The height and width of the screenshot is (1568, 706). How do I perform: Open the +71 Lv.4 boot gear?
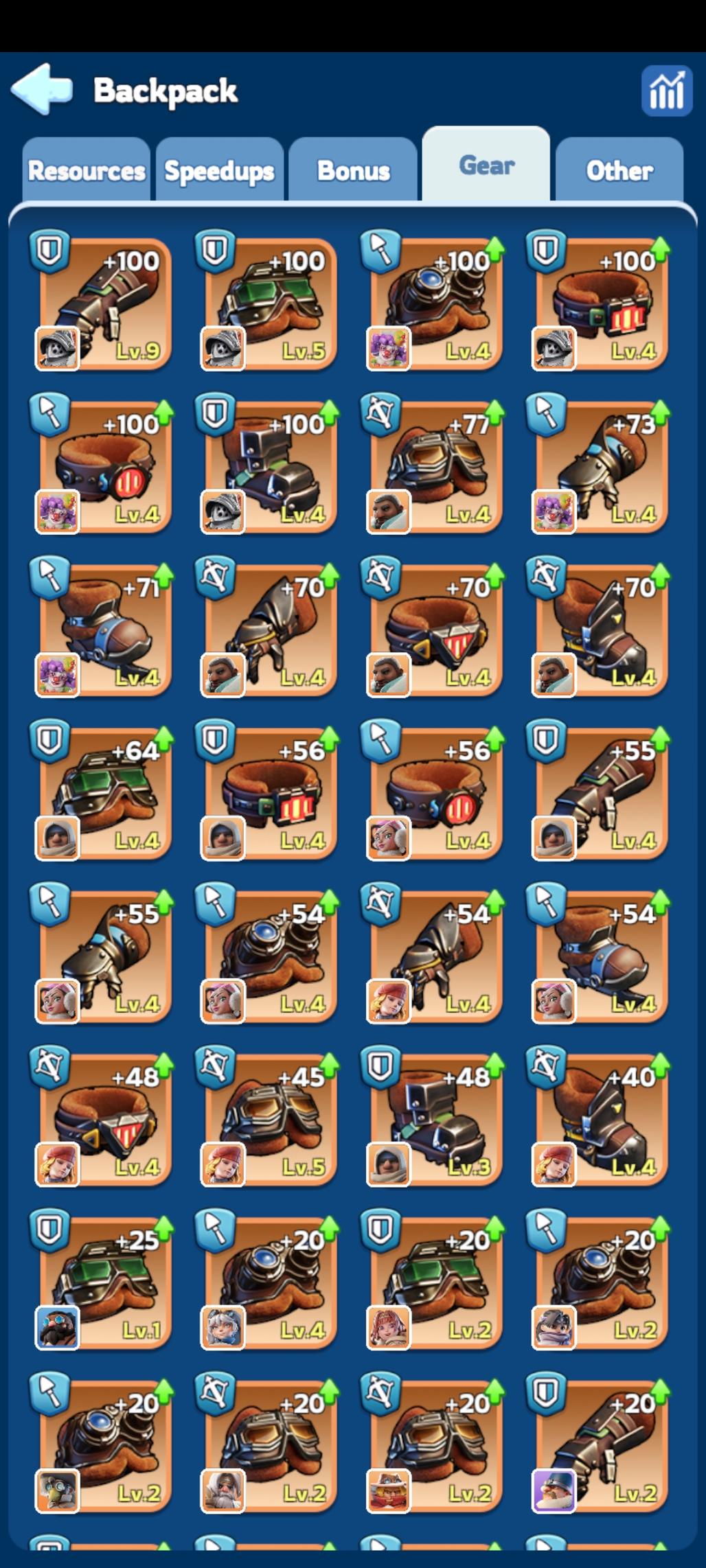point(103,630)
